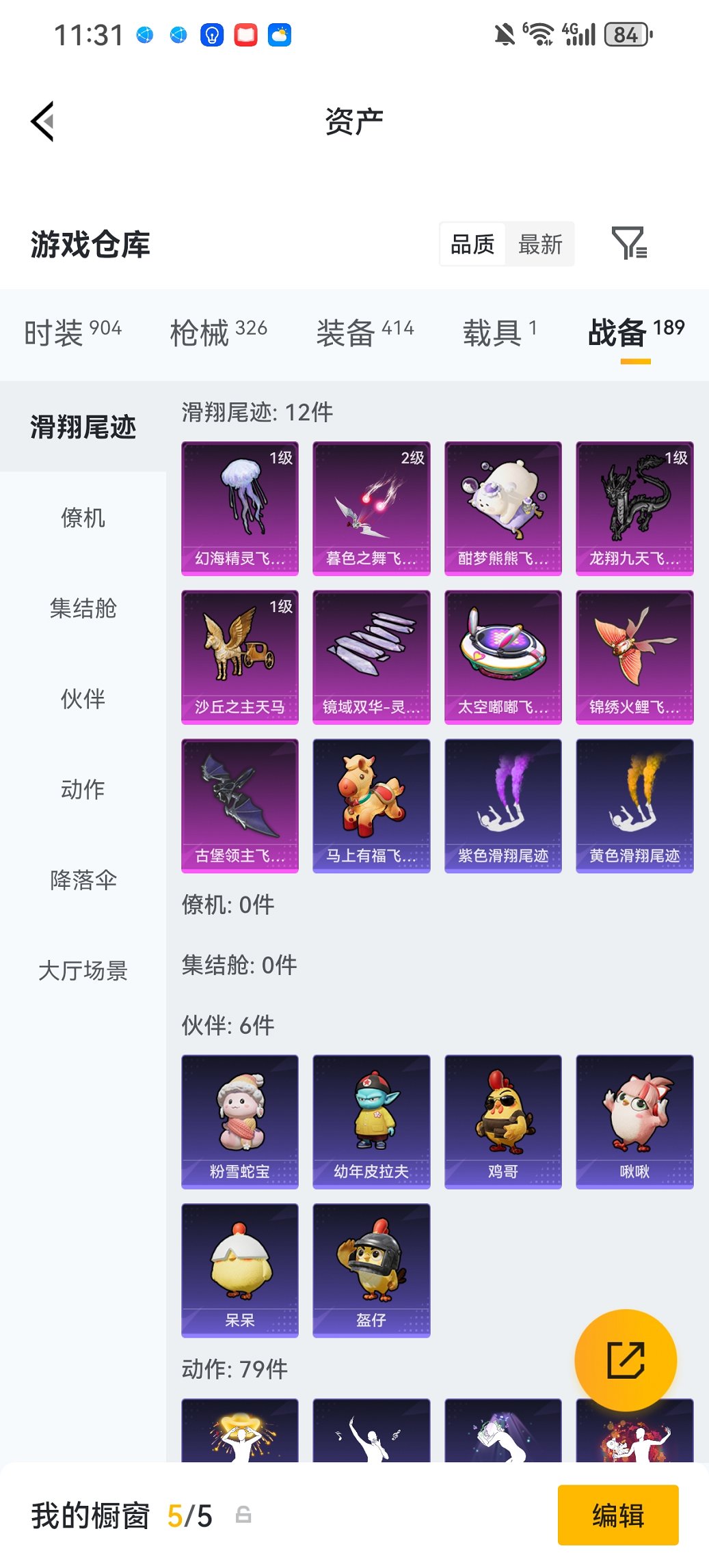Enable 最新 latest sorting
Screen dimensions: 709x1568
tap(540, 244)
